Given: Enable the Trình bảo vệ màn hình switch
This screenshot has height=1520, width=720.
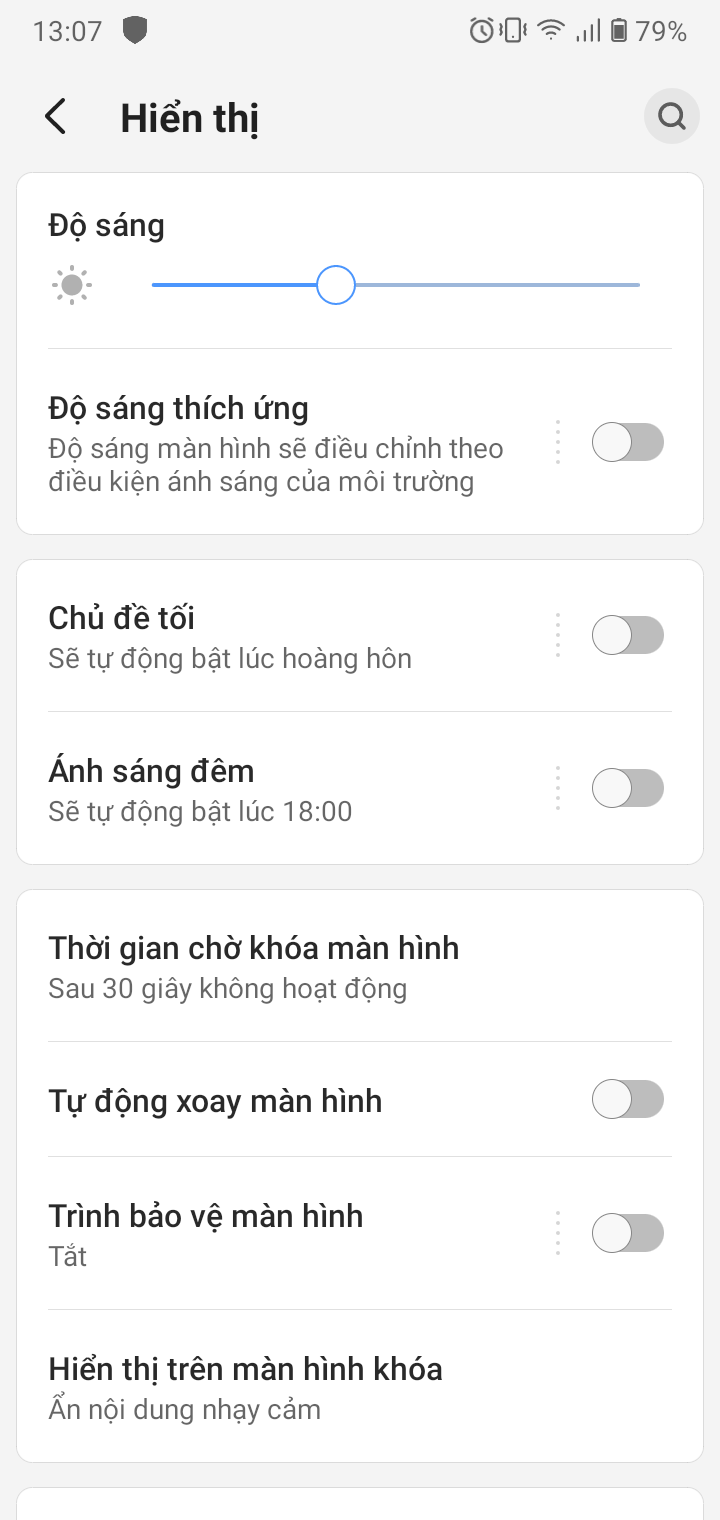Looking at the screenshot, I should (x=627, y=1233).
